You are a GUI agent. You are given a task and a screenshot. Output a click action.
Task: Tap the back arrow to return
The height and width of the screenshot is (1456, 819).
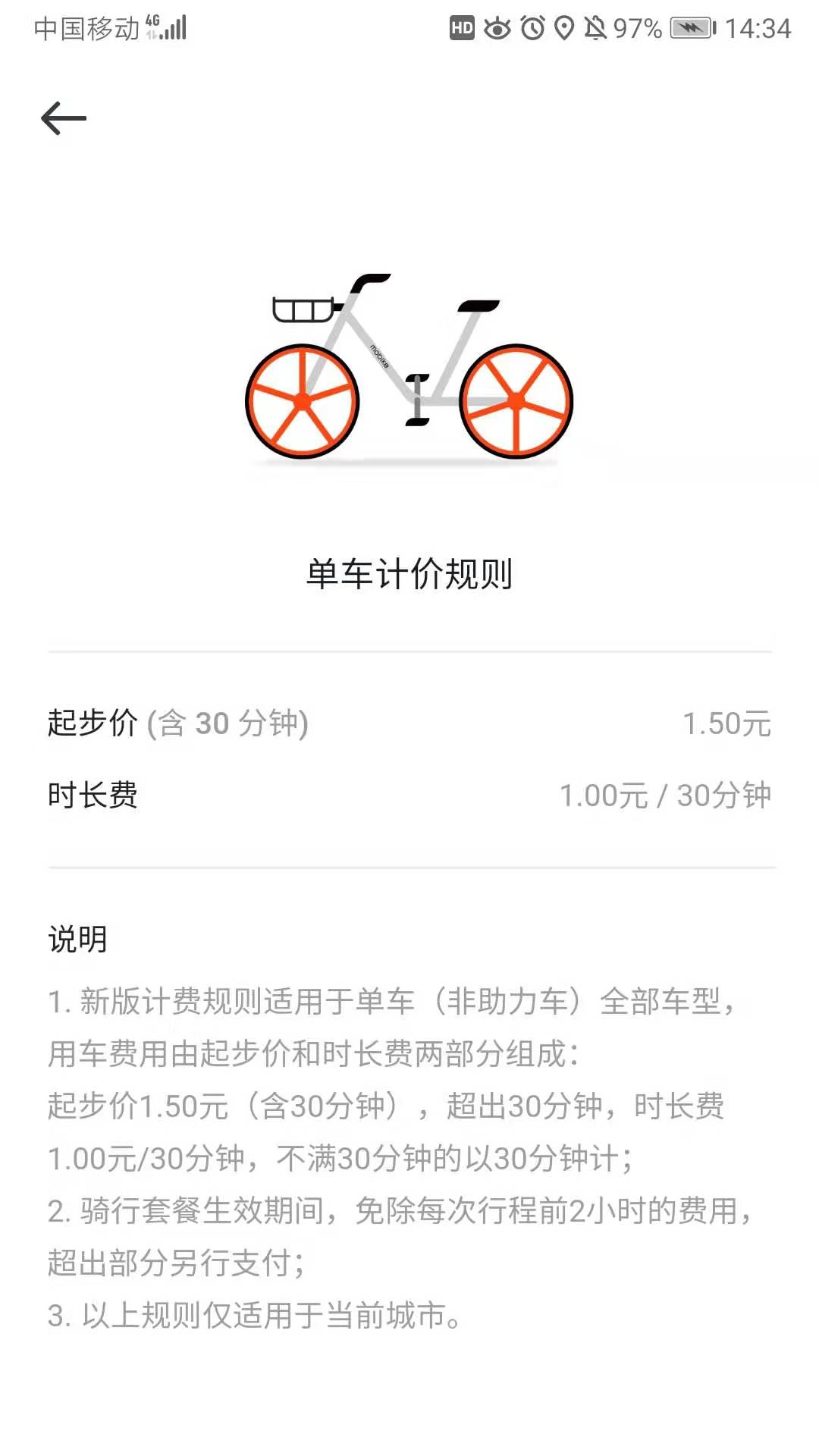(64, 118)
